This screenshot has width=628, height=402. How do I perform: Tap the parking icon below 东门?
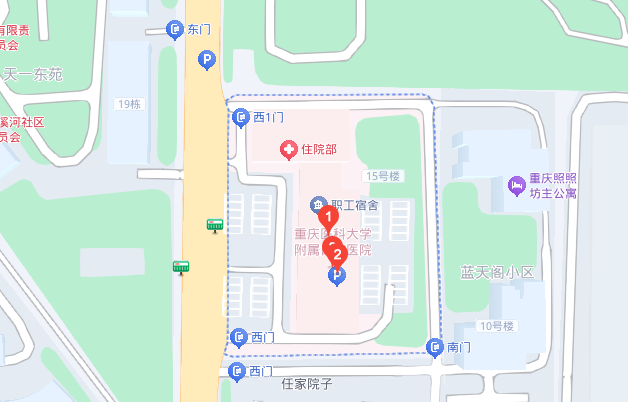(x=206, y=62)
